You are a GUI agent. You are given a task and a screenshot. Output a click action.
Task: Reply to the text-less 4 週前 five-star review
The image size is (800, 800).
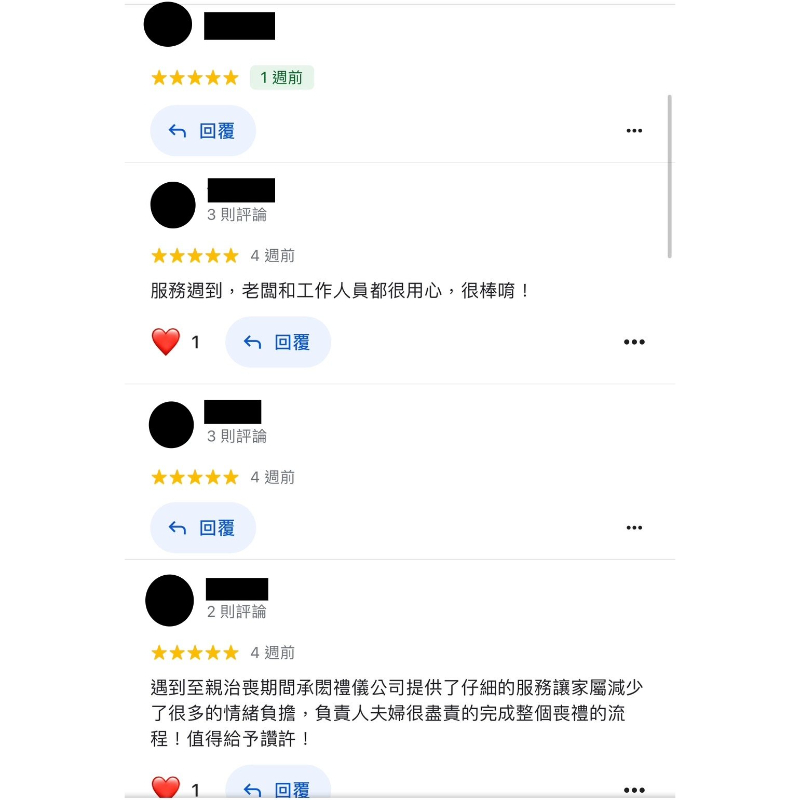pyautogui.click(x=202, y=528)
